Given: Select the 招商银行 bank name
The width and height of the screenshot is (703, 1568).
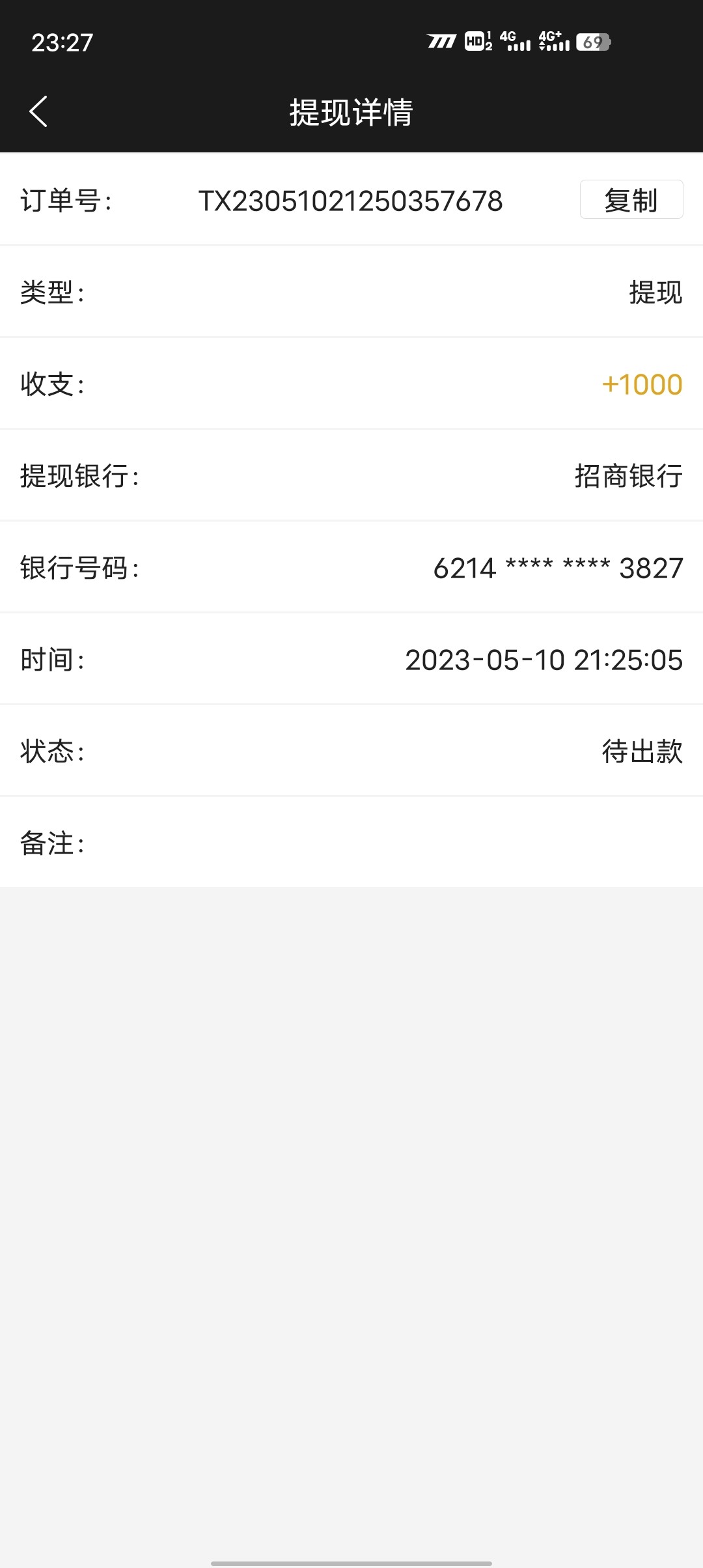Looking at the screenshot, I should (x=626, y=477).
